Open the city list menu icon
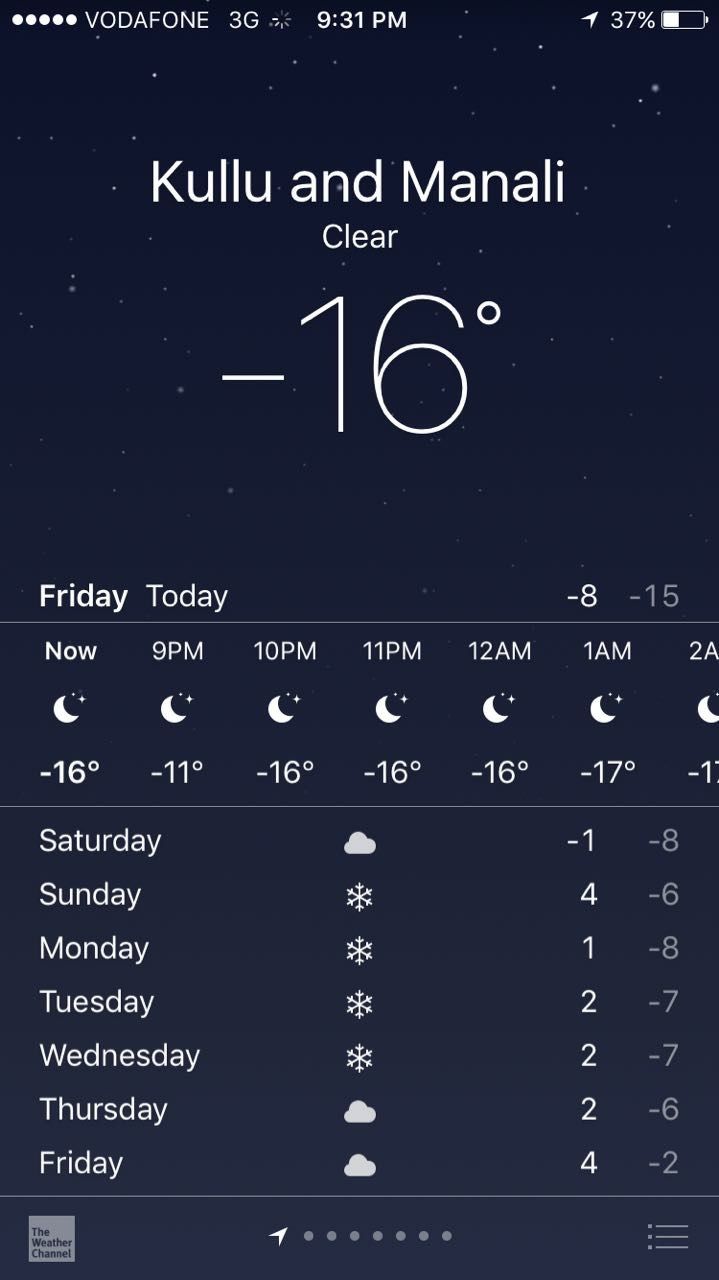The image size is (719, 1280). pos(667,1237)
